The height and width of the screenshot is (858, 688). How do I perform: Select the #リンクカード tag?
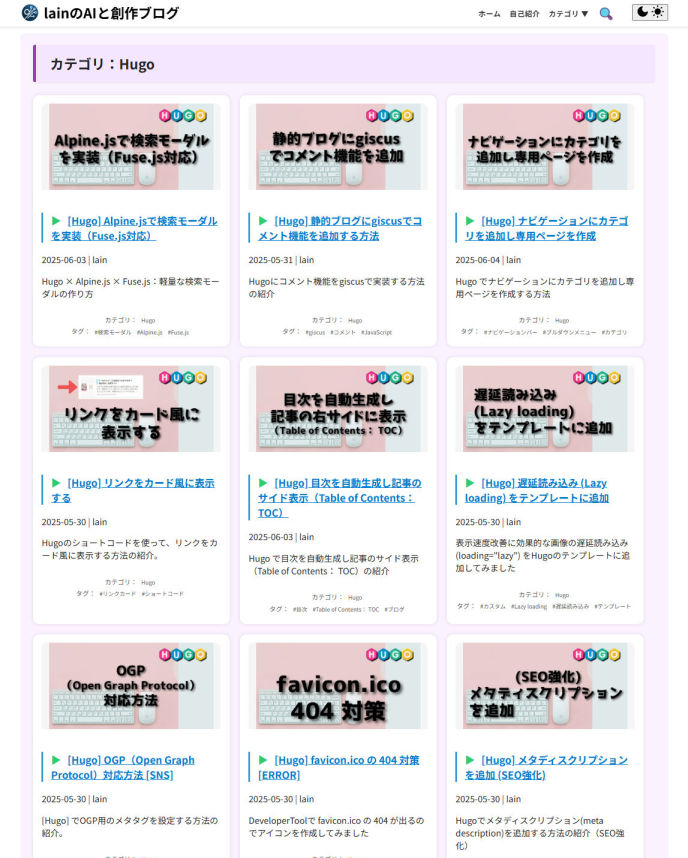[x=117, y=594]
